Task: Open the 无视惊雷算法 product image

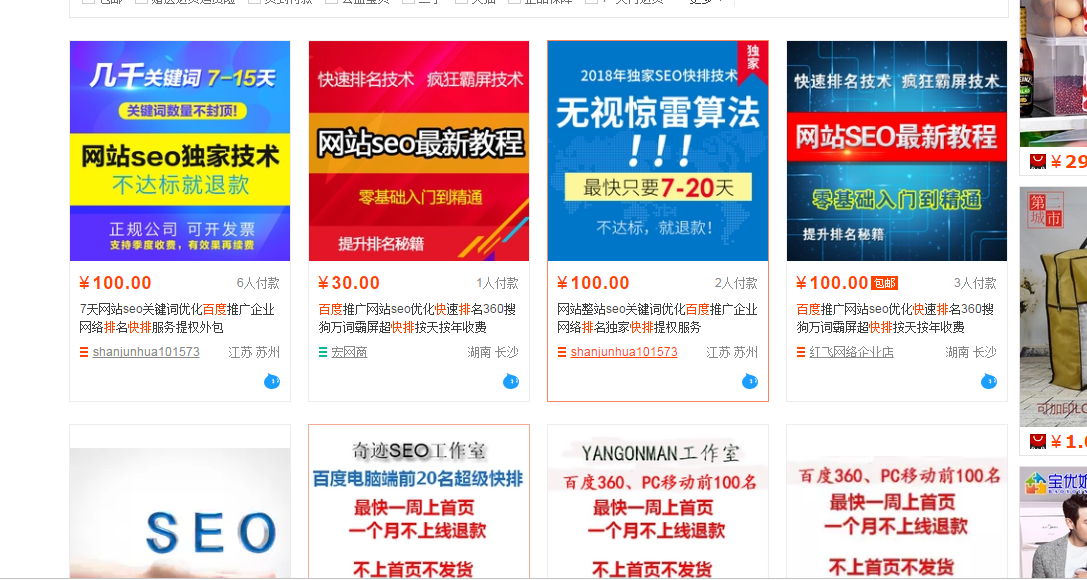Action: click(658, 151)
